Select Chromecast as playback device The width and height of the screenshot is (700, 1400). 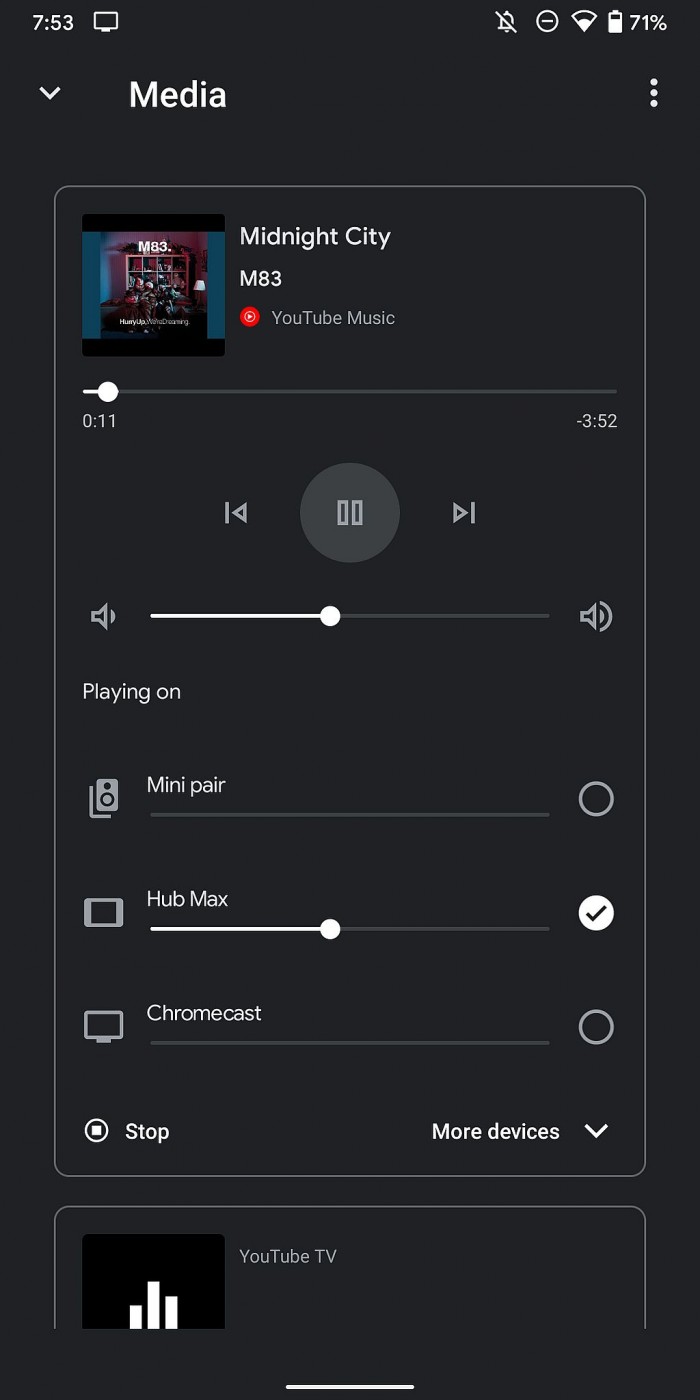[596, 1027]
